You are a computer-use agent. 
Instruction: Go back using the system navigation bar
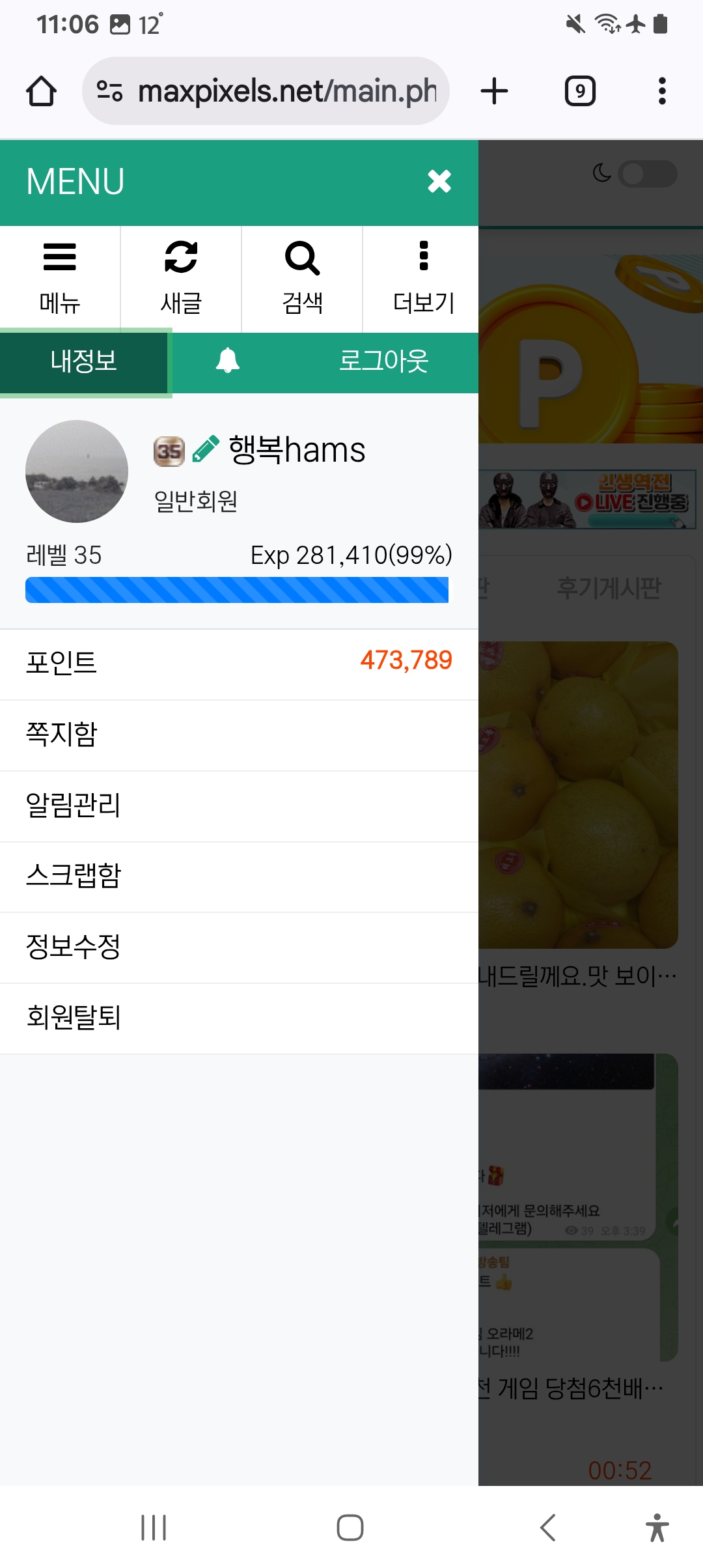[548, 1527]
